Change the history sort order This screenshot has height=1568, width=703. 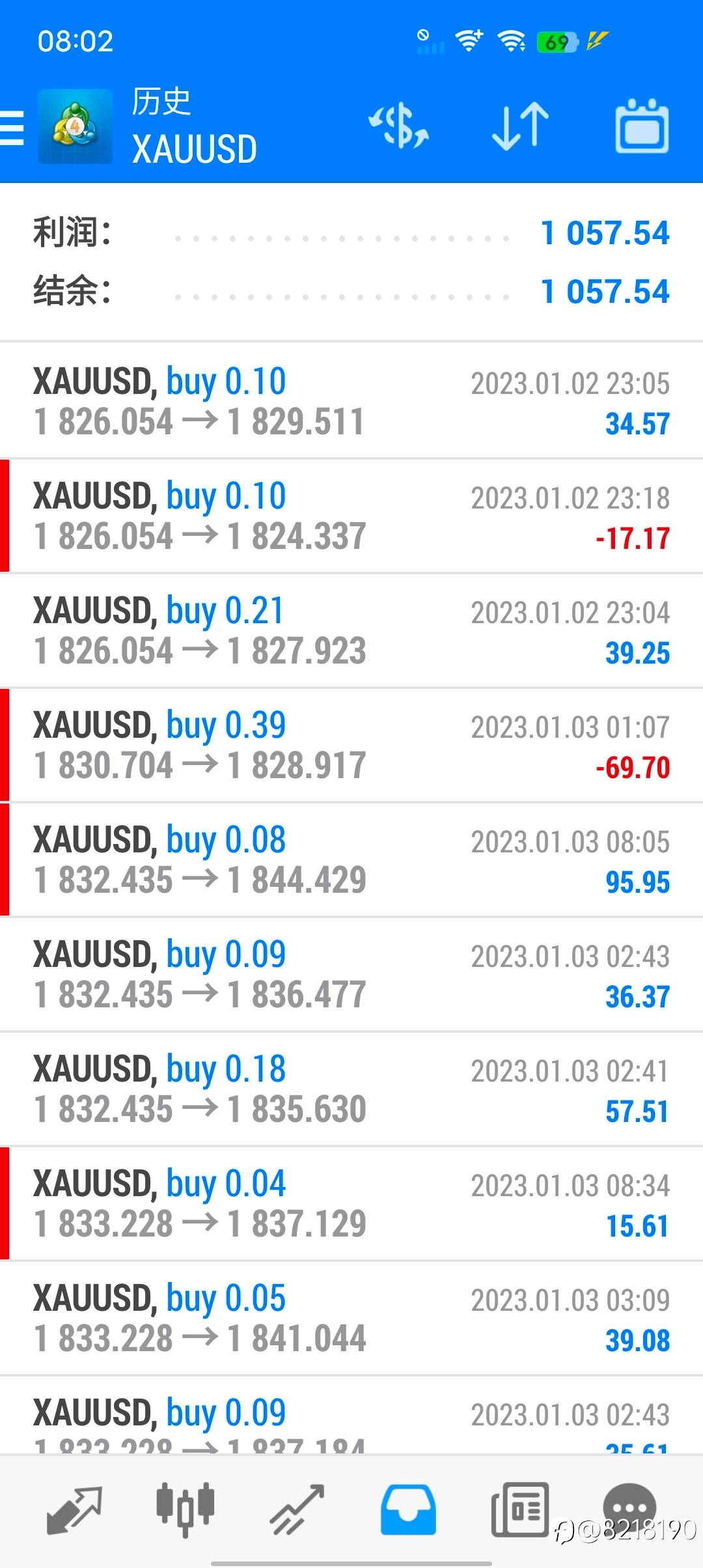[x=520, y=126]
